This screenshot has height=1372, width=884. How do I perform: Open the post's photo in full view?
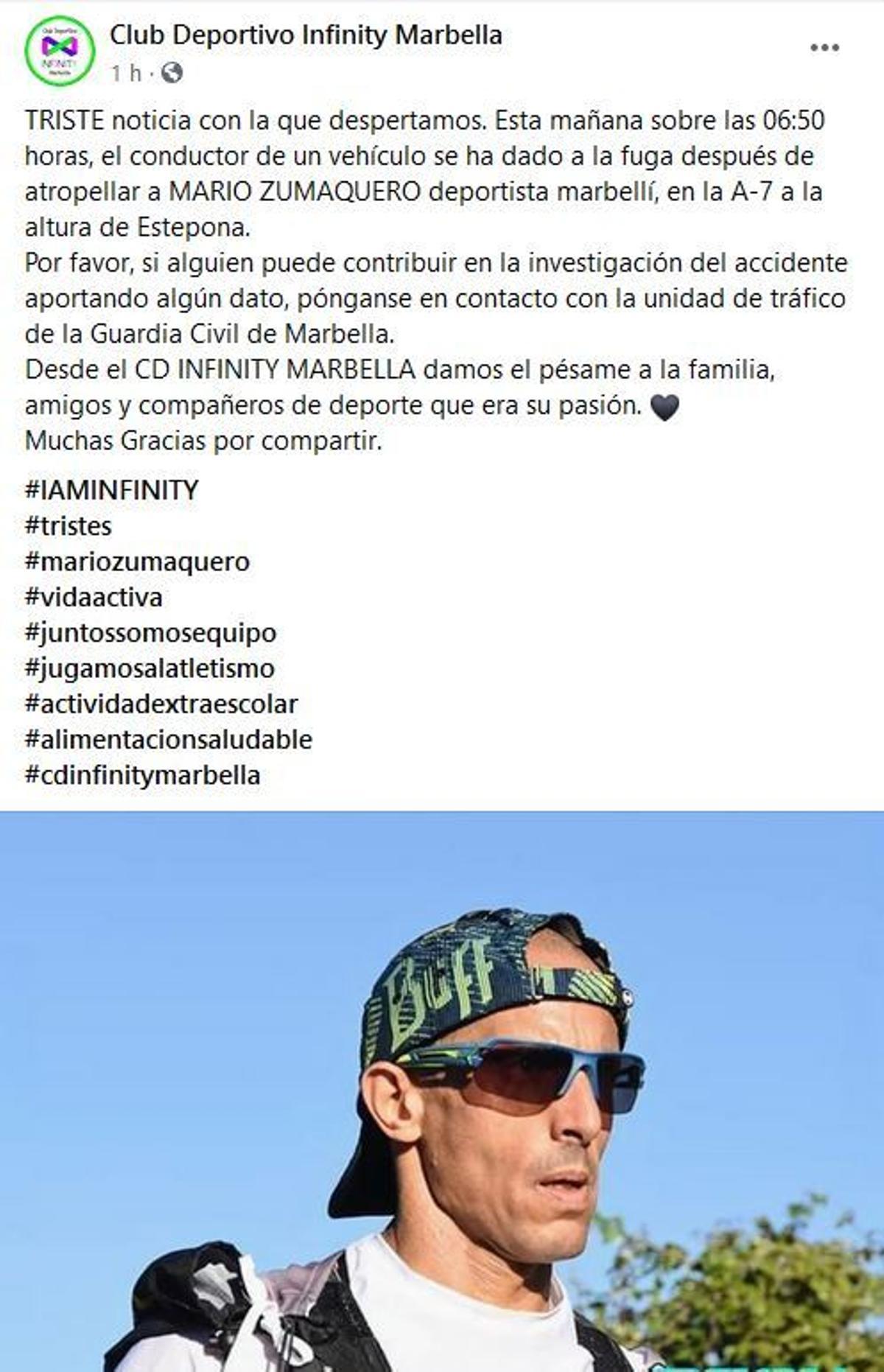point(442,1091)
